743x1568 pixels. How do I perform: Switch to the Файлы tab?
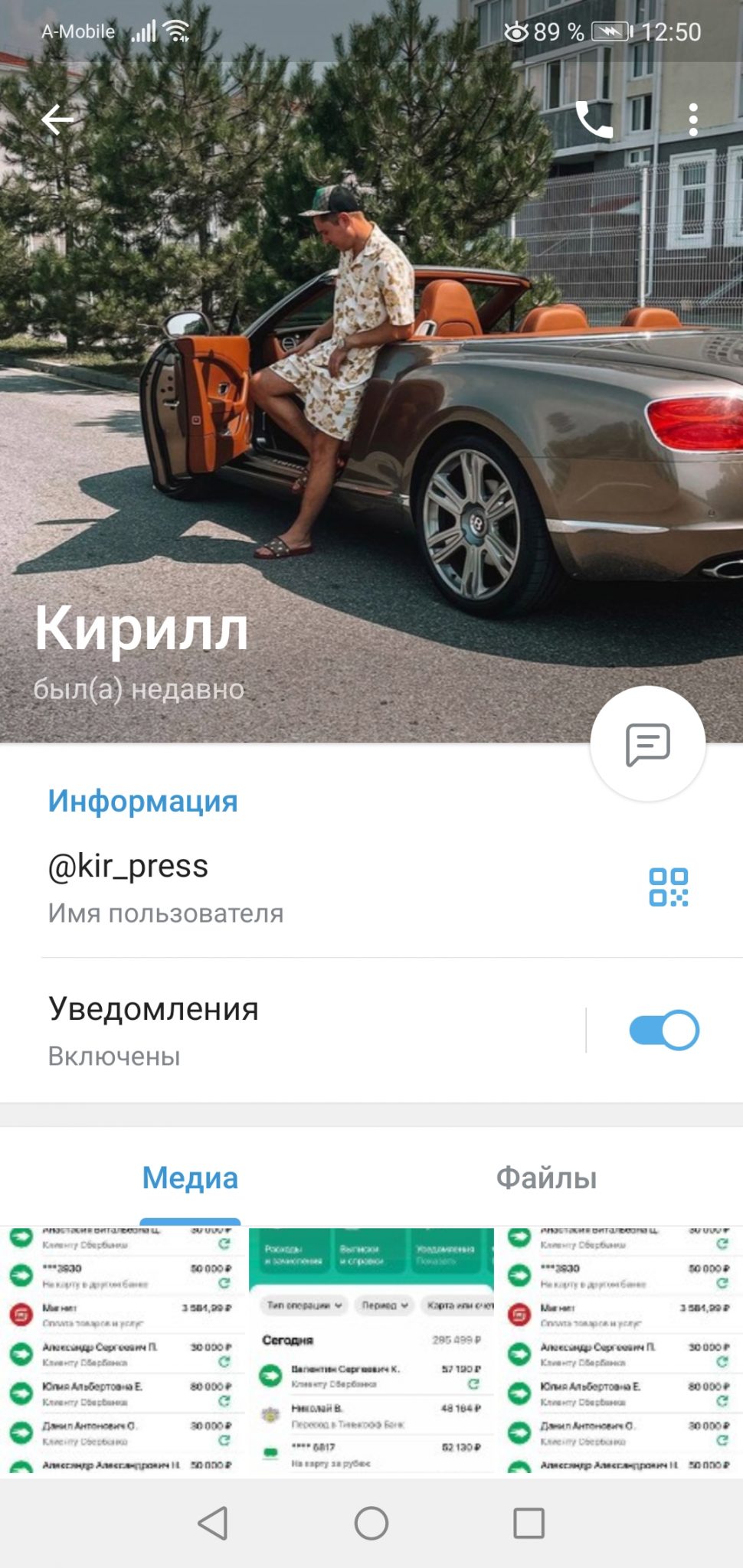tap(546, 1178)
